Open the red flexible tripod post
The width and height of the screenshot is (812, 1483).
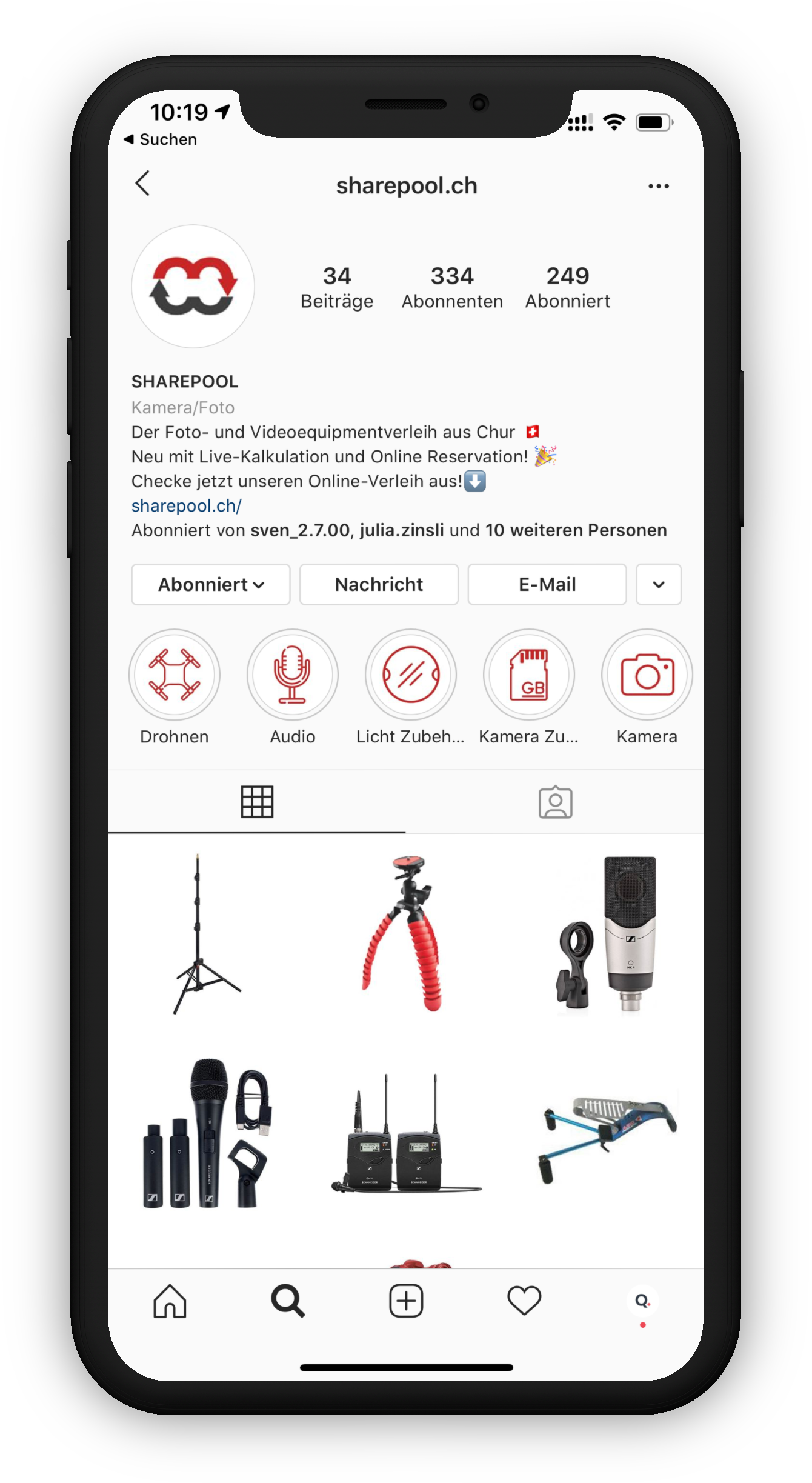point(406,933)
